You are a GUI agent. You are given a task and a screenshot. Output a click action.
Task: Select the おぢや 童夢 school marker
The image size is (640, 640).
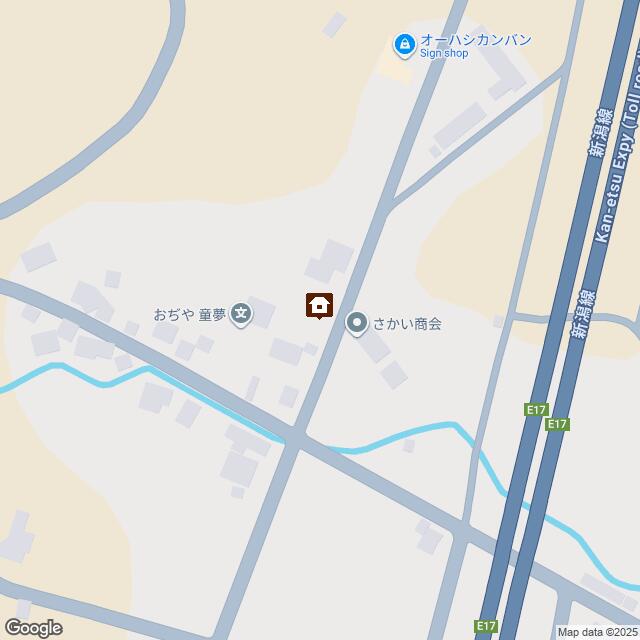tap(241, 316)
